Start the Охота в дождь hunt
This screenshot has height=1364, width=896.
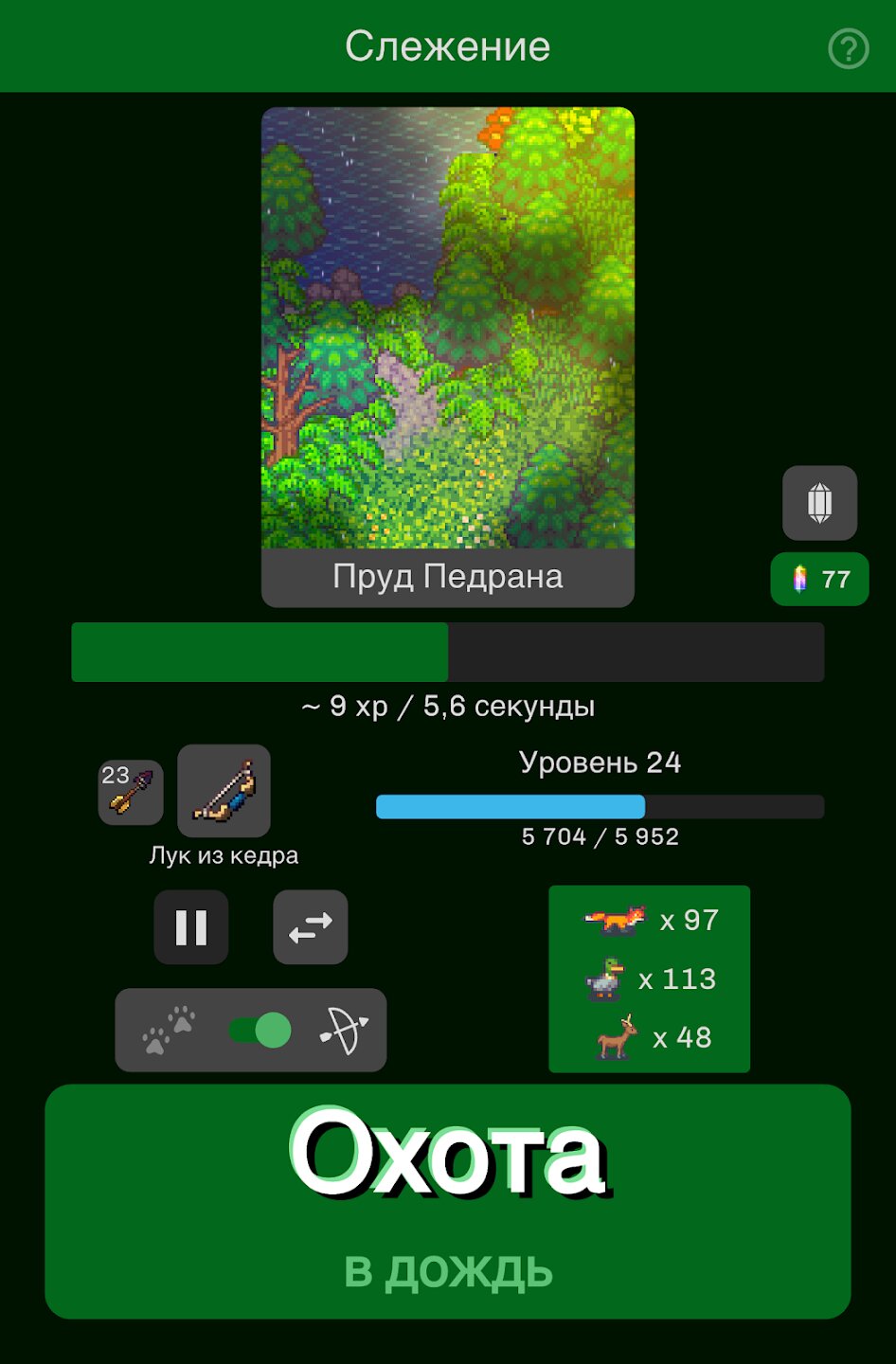pyautogui.click(x=448, y=1201)
